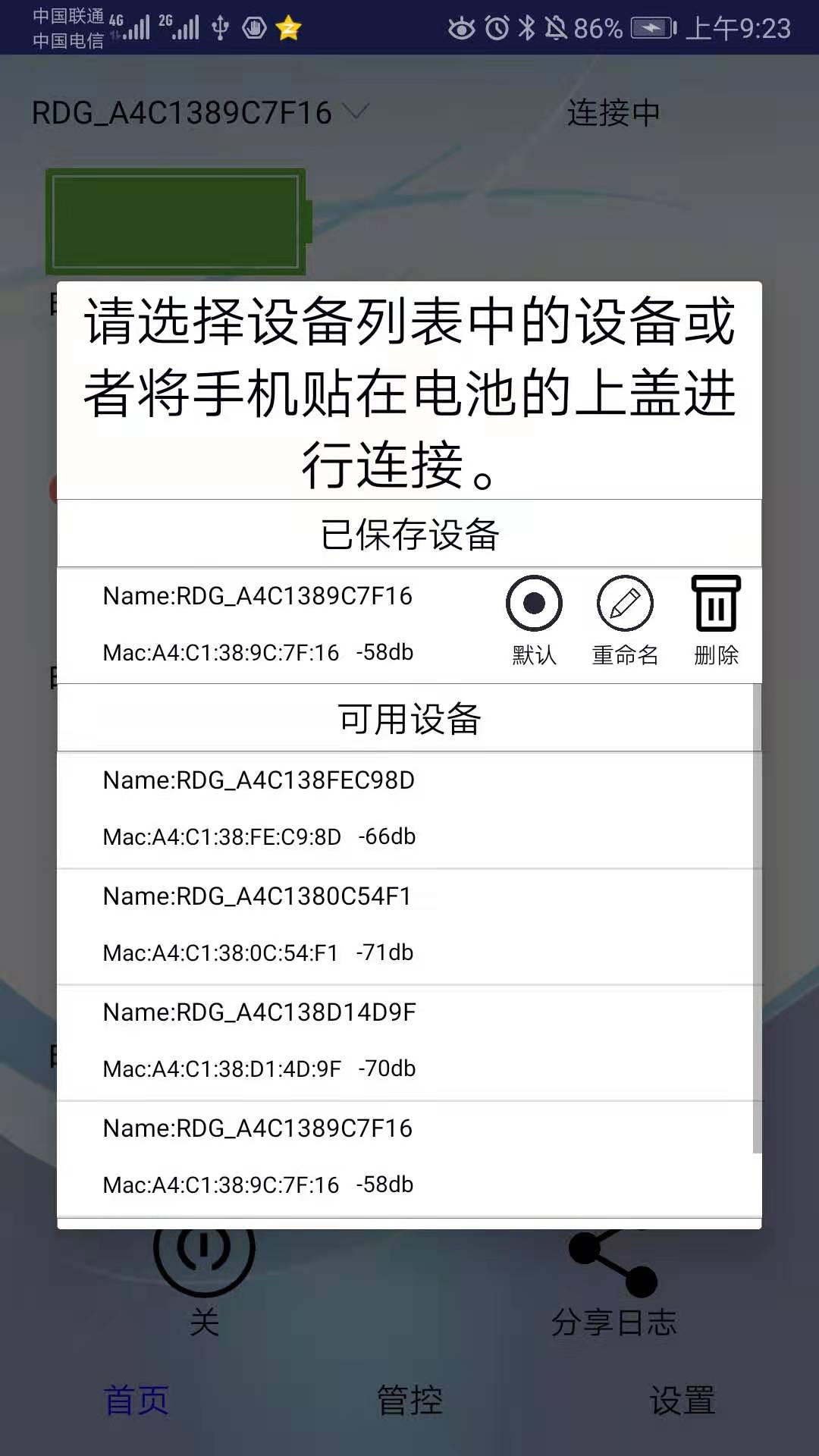819x1456 pixels.
Task: Tap the 连接中 status label
Action: pyautogui.click(x=614, y=112)
